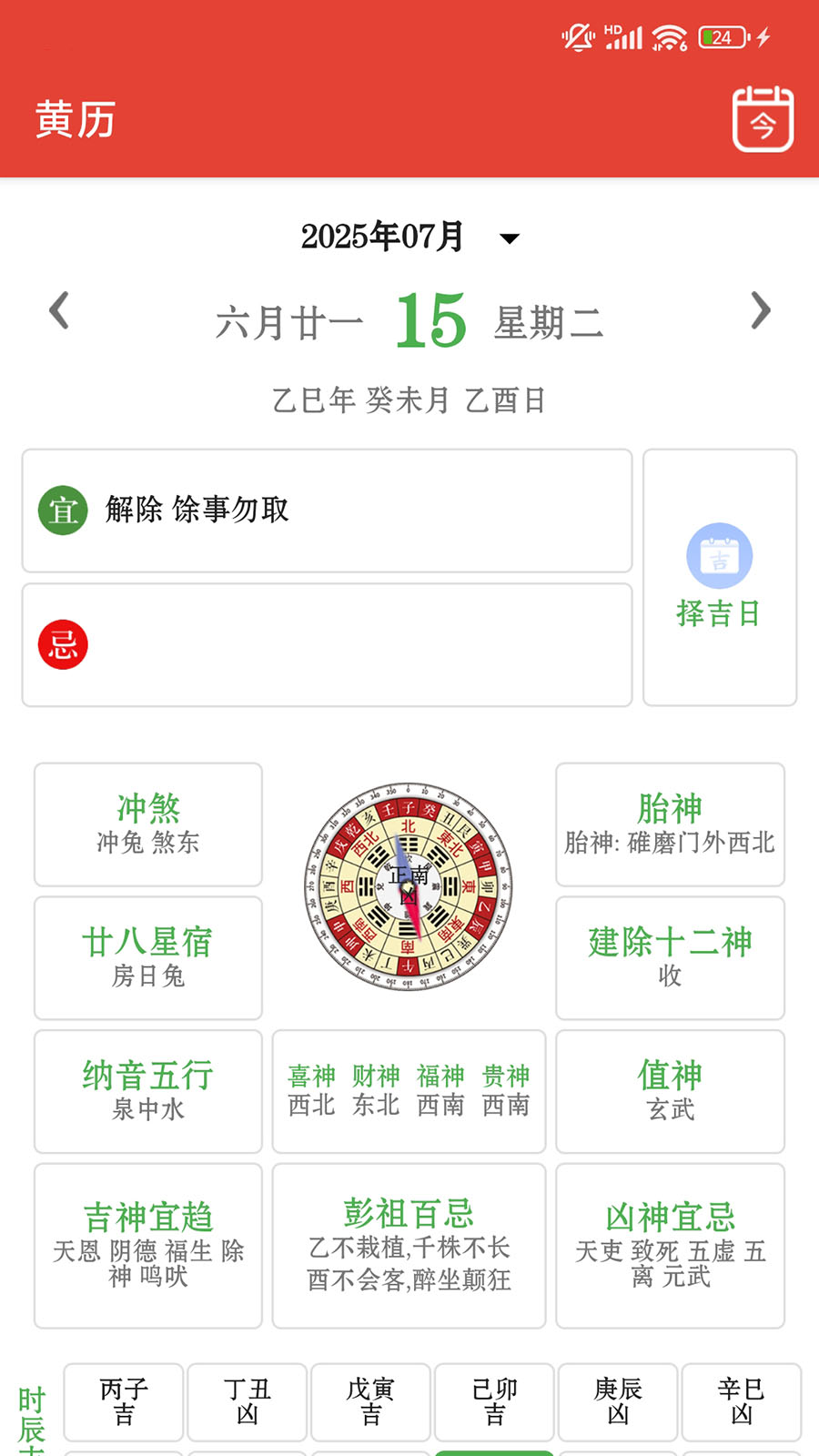This screenshot has width=819, height=1456.
Task: Open the 黄历 title menu item
Action: pos(75,119)
